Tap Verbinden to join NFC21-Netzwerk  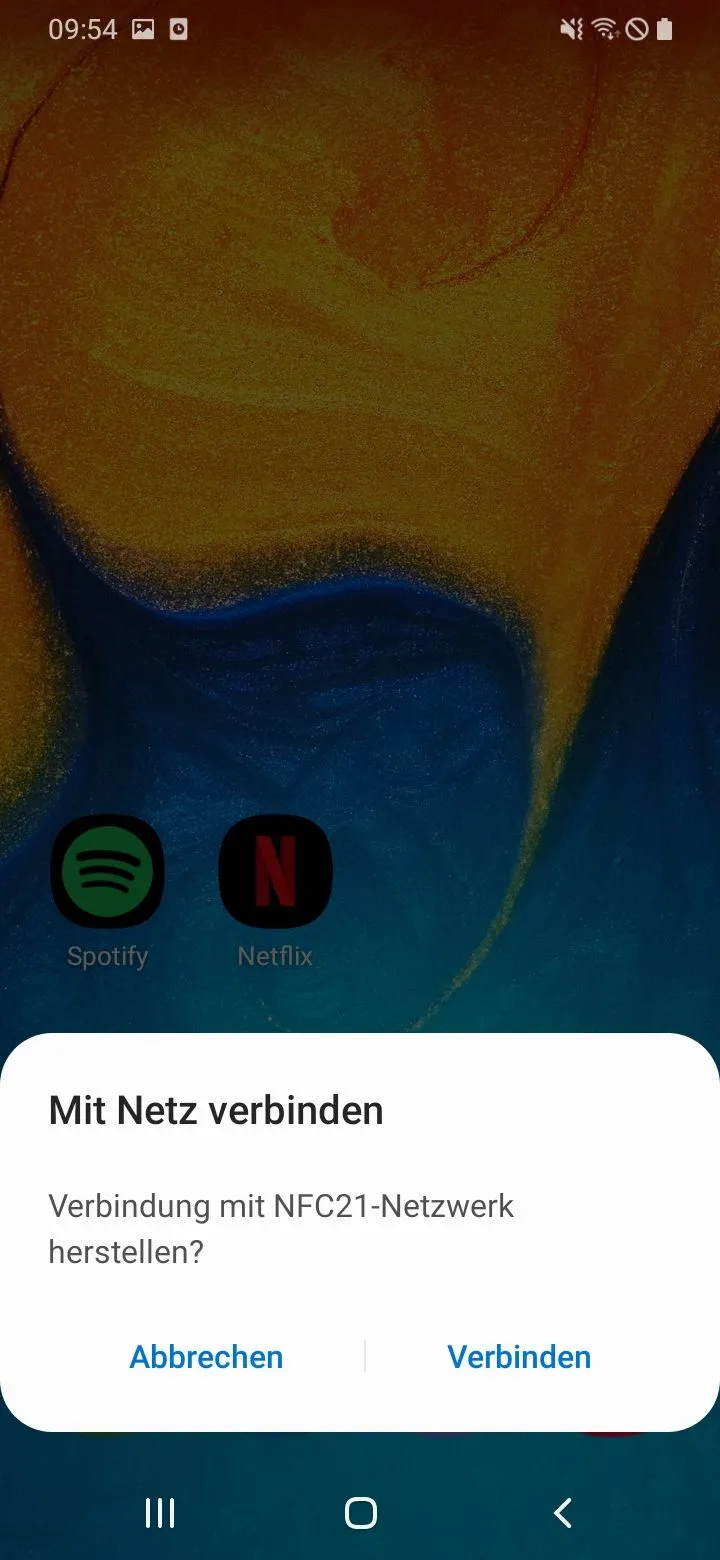(x=519, y=1357)
